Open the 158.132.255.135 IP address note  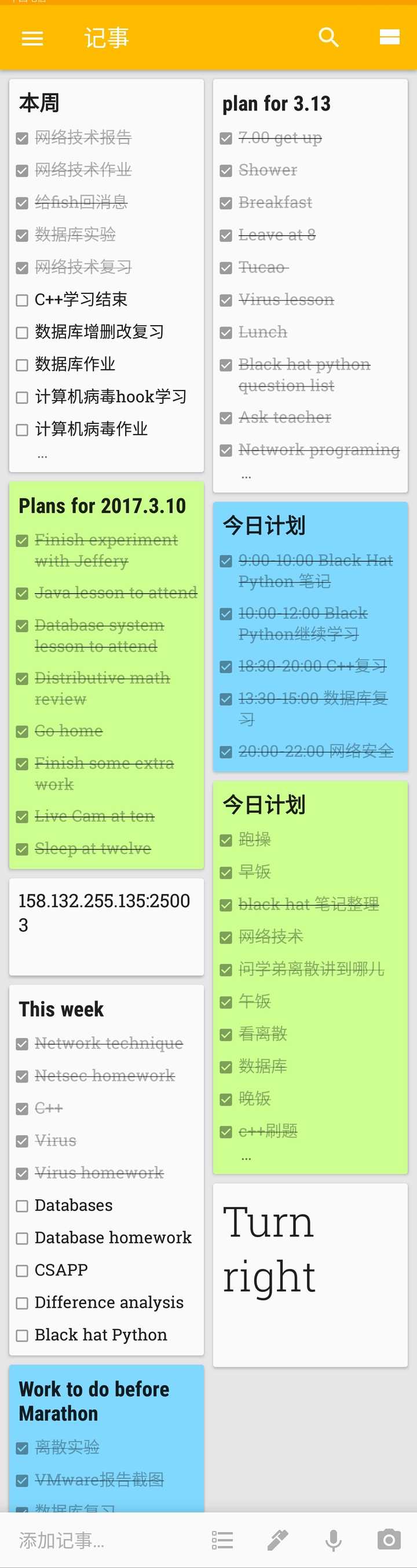coord(106,913)
